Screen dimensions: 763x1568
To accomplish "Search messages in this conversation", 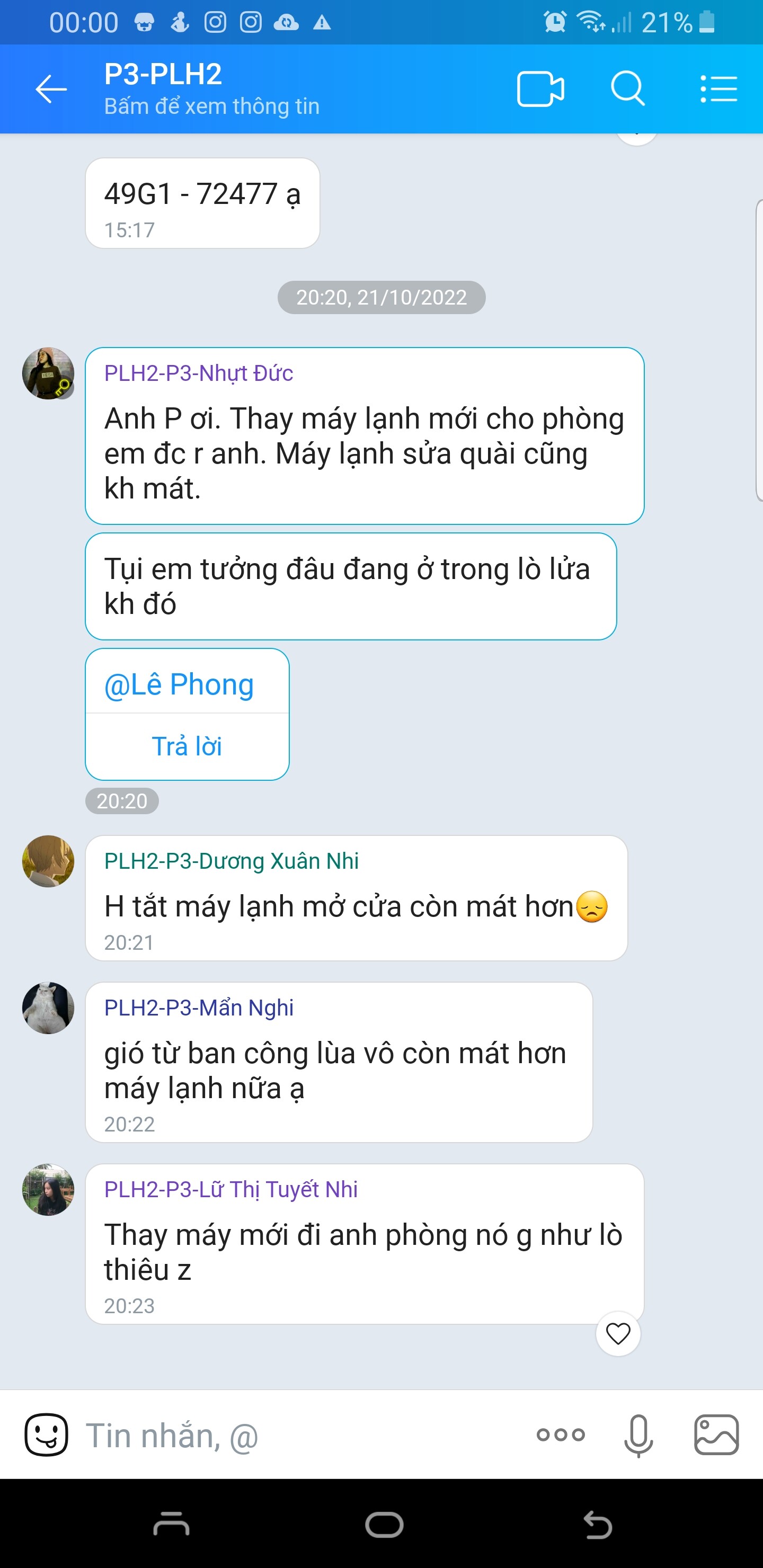I will coord(627,90).
